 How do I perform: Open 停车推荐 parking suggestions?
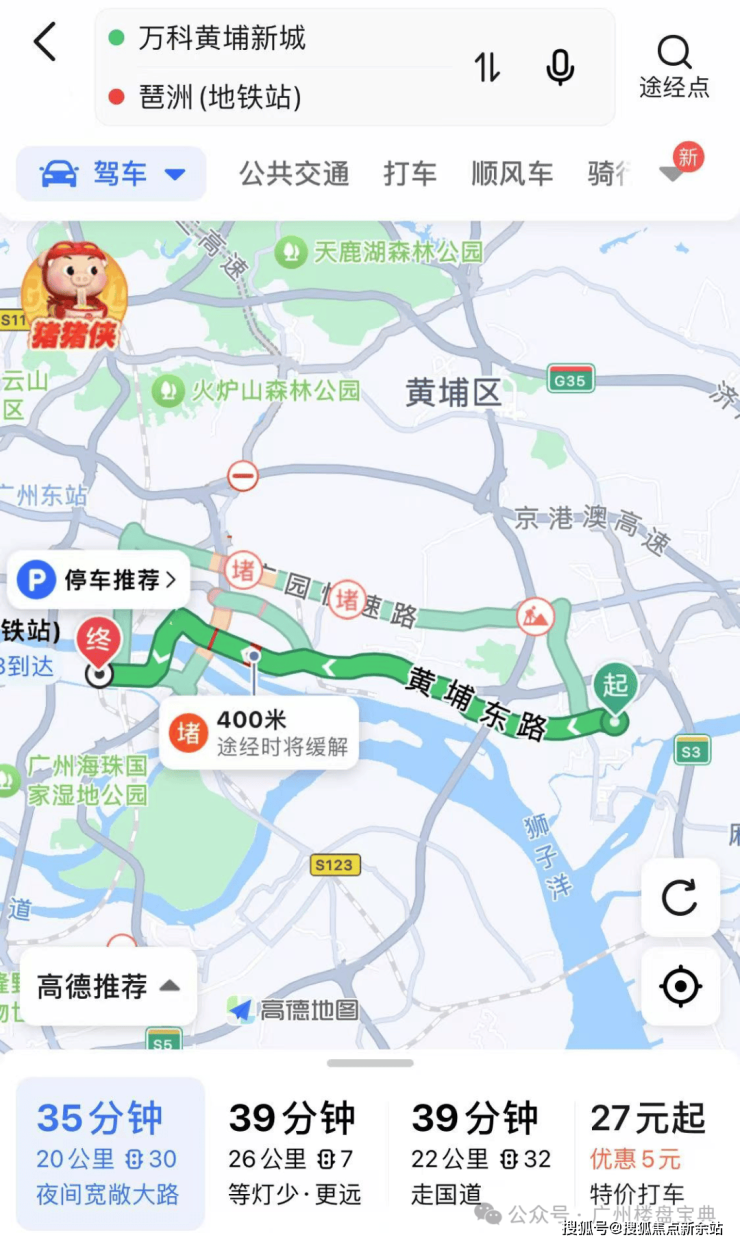pyautogui.click(x=100, y=579)
